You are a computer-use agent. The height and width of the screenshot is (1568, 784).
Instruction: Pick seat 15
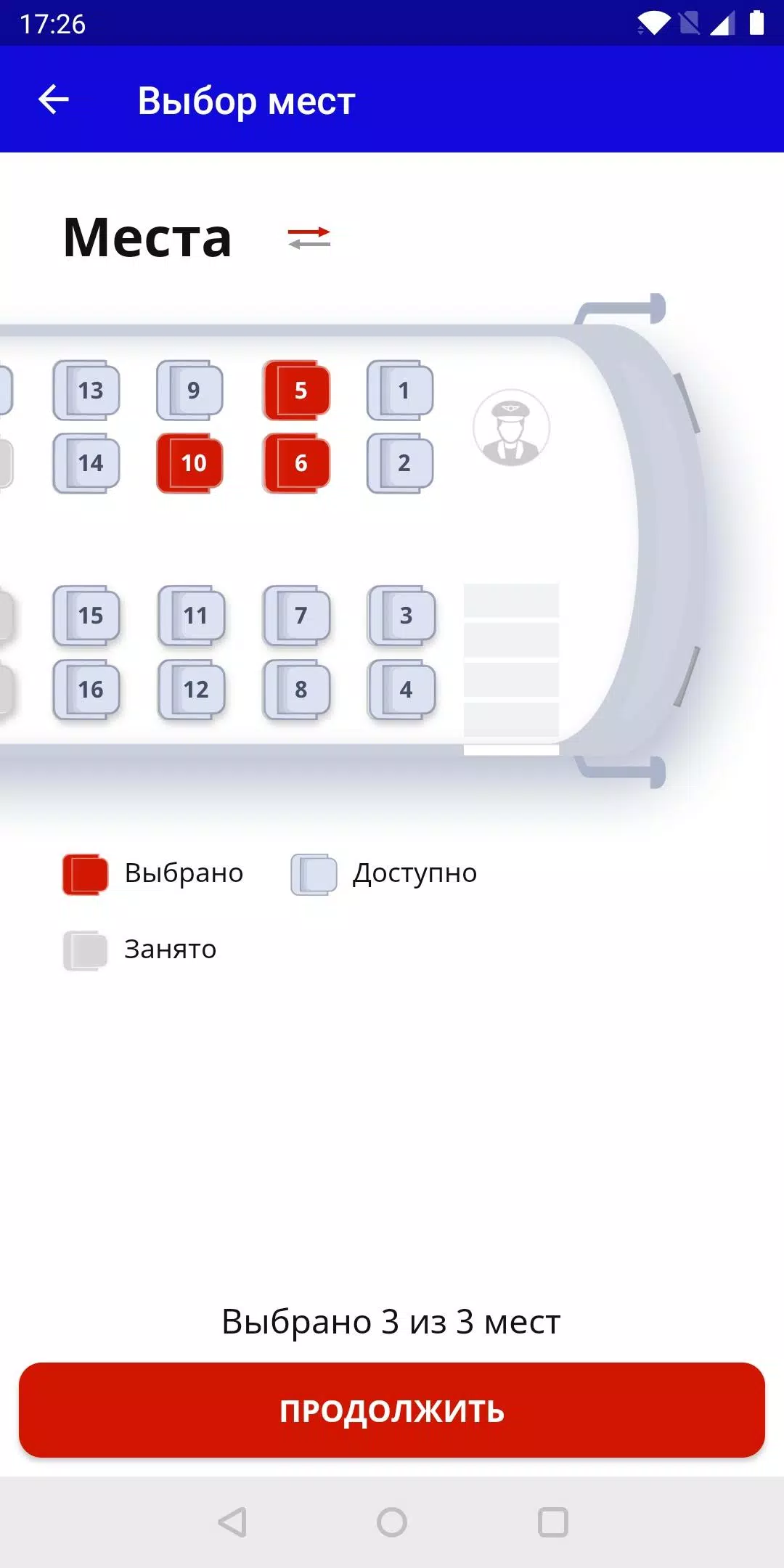87,616
